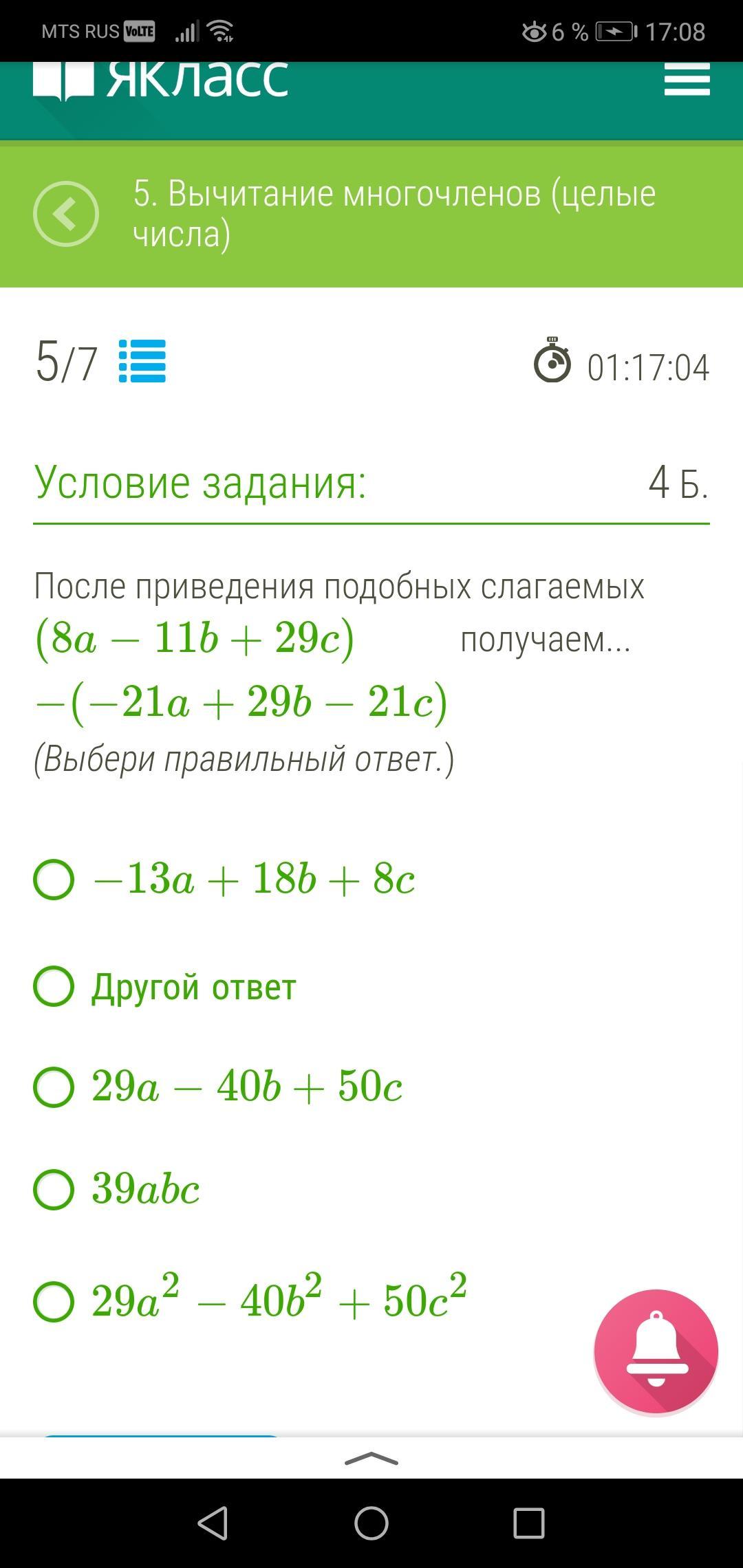The height and width of the screenshot is (1568, 743).
Task: Expand the bottom panel arrow
Action: tap(371, 1459)
